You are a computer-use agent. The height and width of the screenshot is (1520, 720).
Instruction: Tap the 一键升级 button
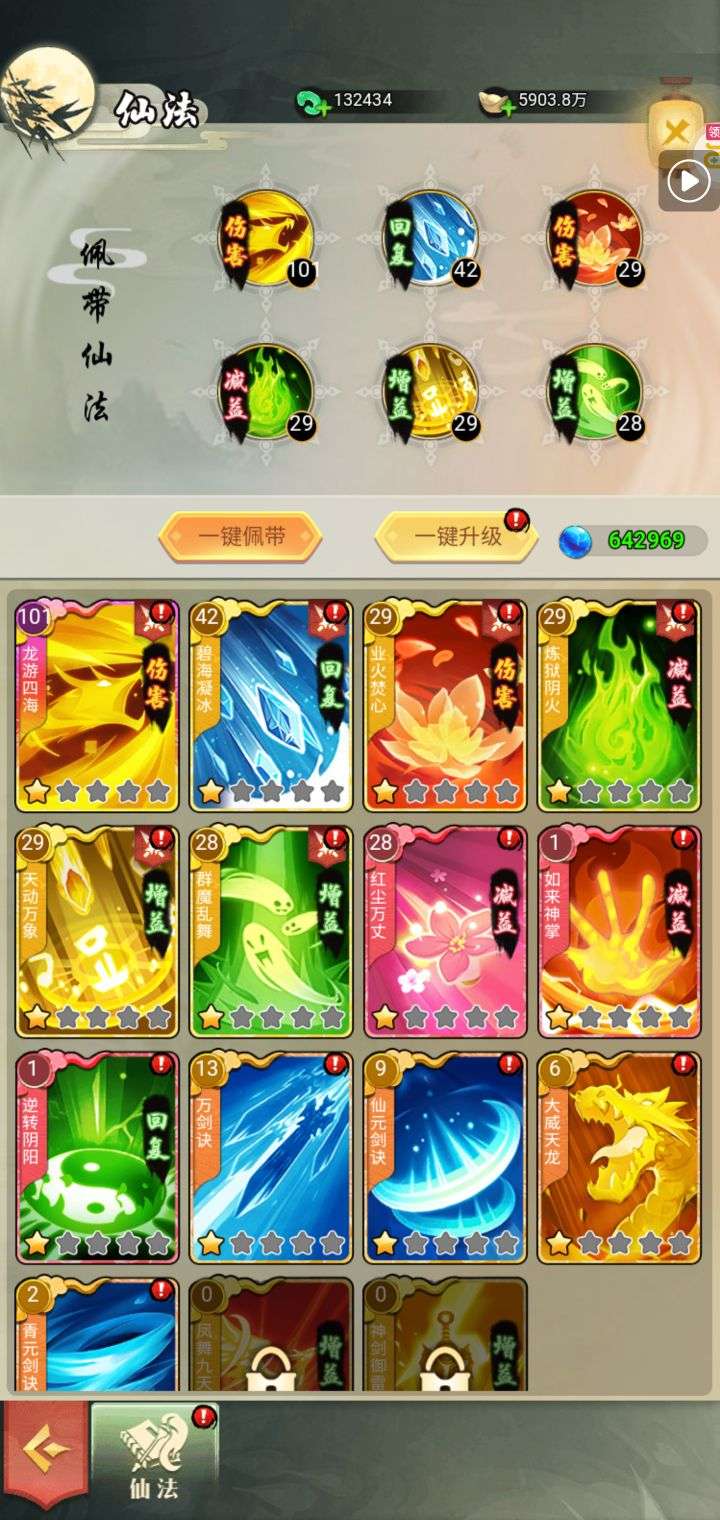(x=457, y=537)
